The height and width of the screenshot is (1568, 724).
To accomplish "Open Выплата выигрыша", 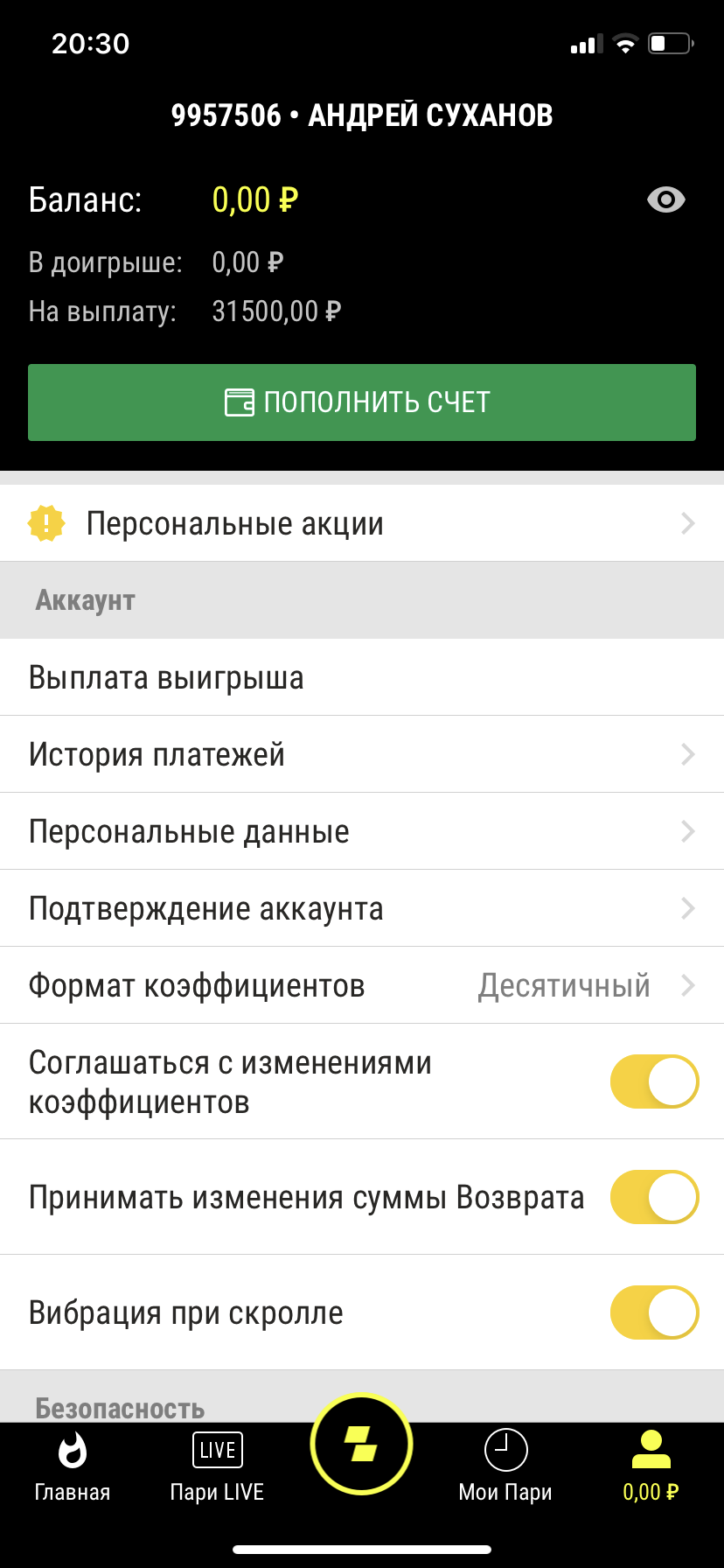I will (x=362, y=678).
